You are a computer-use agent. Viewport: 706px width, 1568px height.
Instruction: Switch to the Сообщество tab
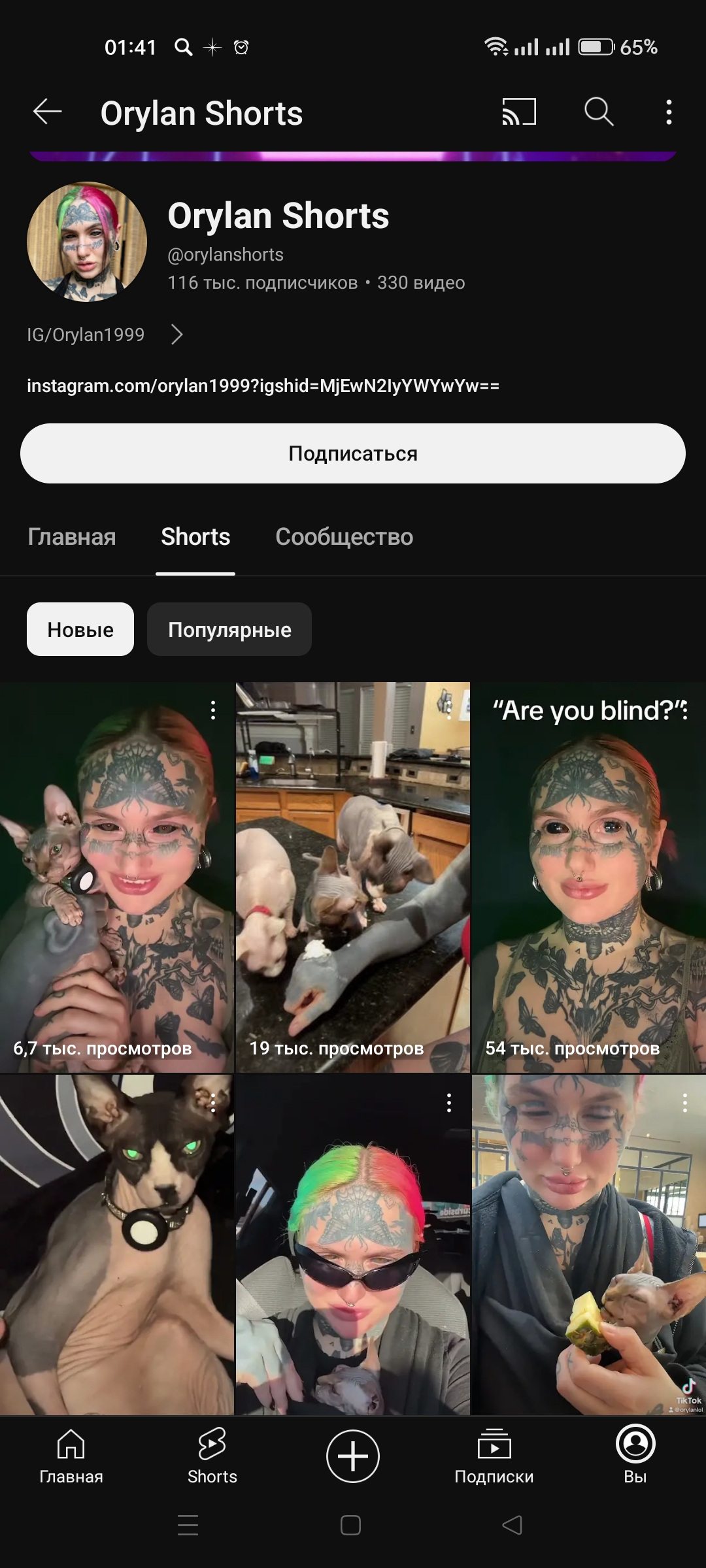pos(344,536)
